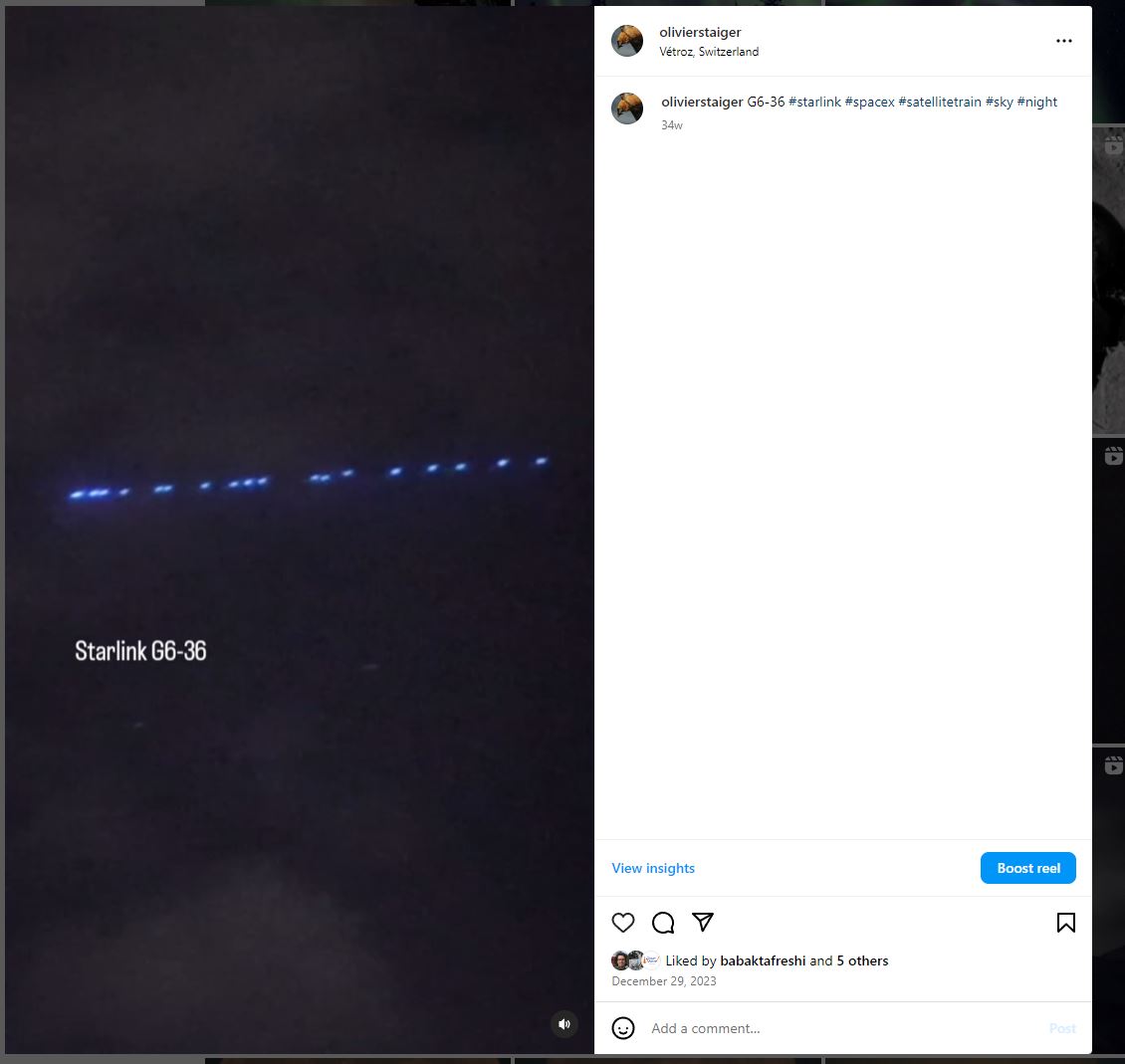
Task: Open the Vétroz, Switzerland location
Action: [709, 52]
